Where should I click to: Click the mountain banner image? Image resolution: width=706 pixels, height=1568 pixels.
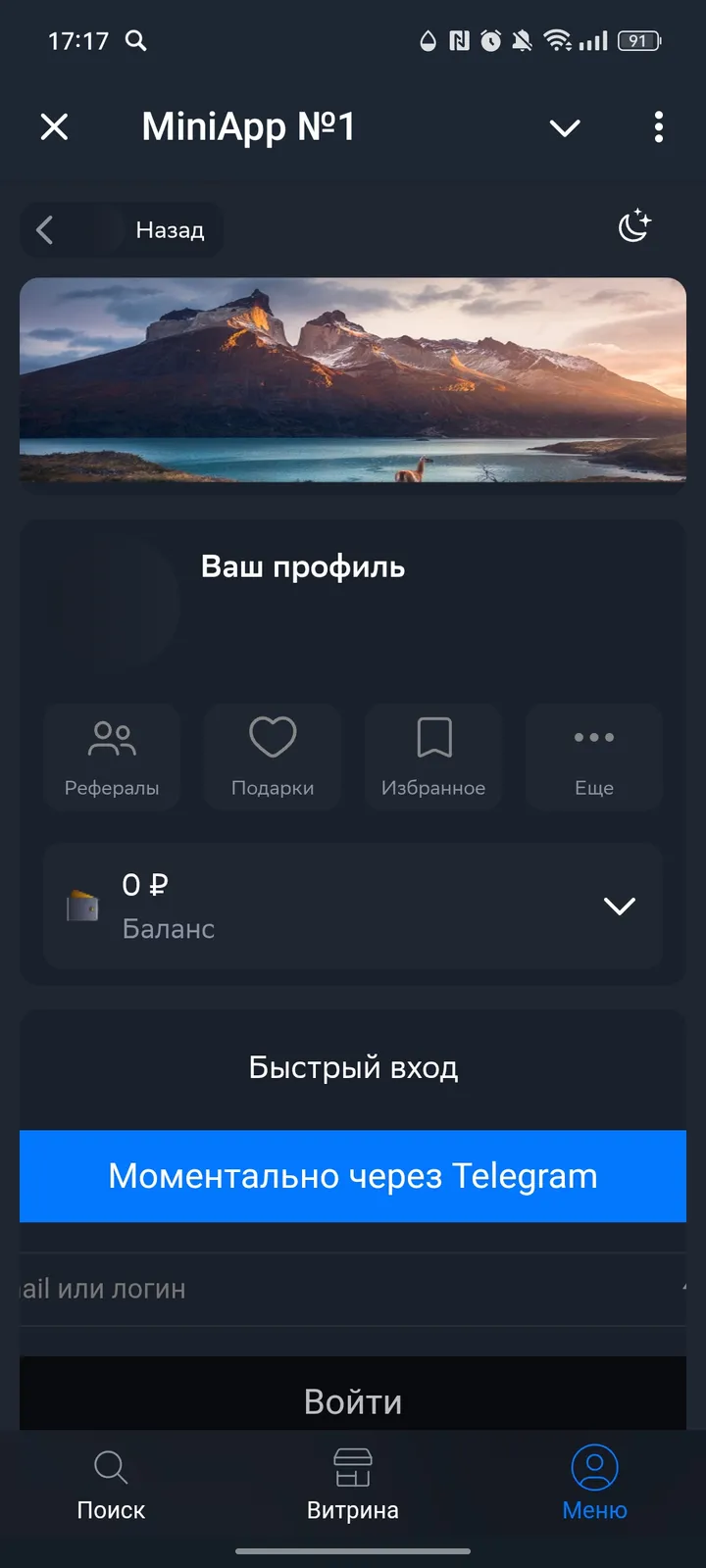coord(352,381)
